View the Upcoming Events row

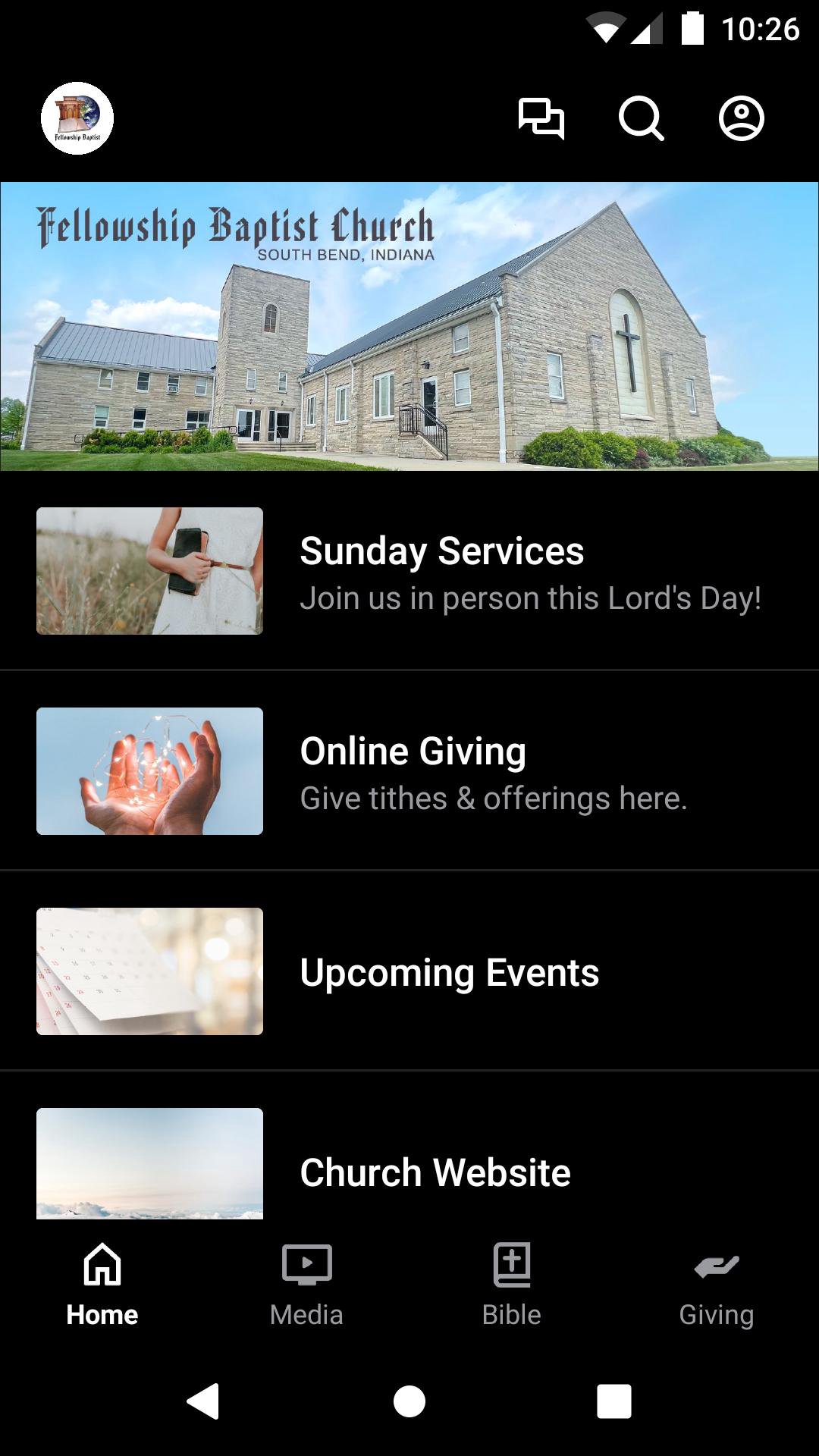coord(409,971)
